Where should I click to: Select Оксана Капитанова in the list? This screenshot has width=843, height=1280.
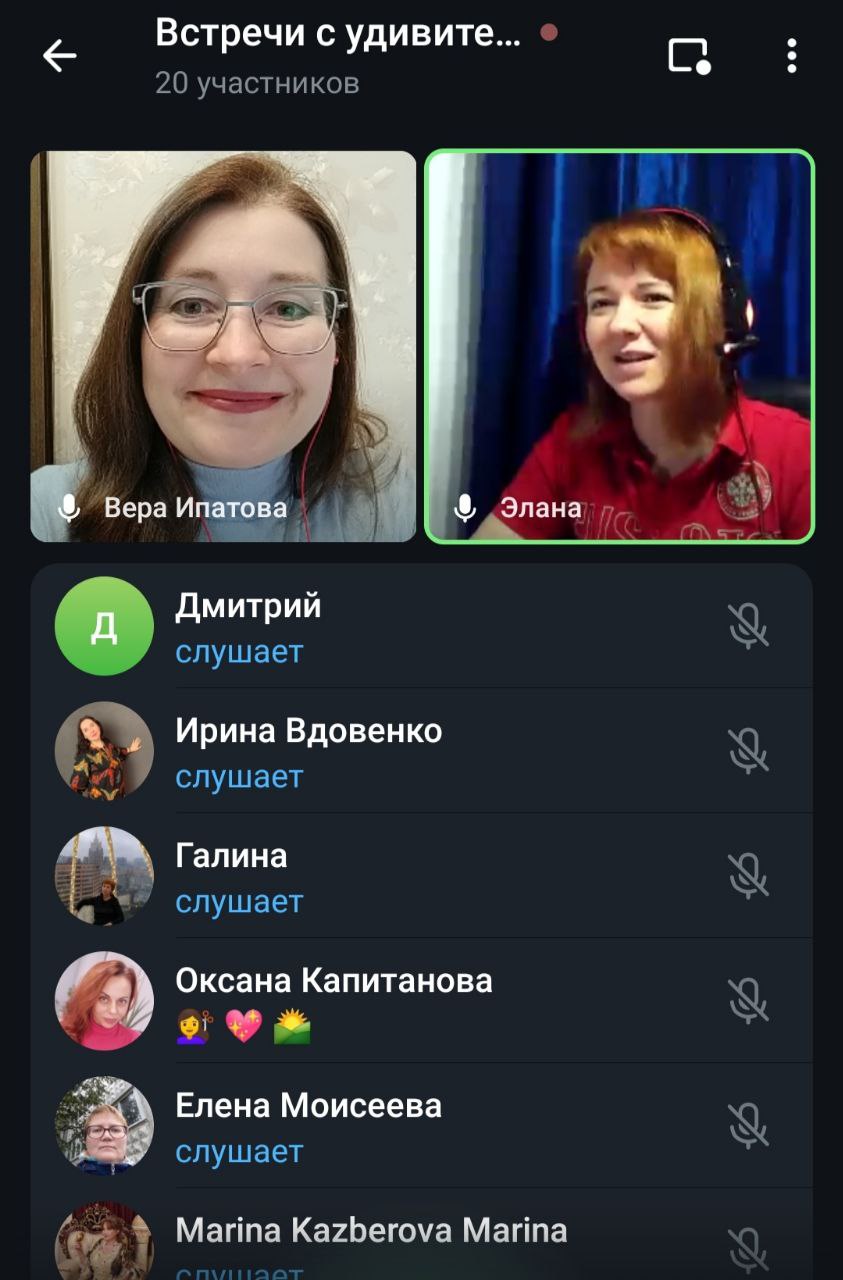pos(420,1002)
